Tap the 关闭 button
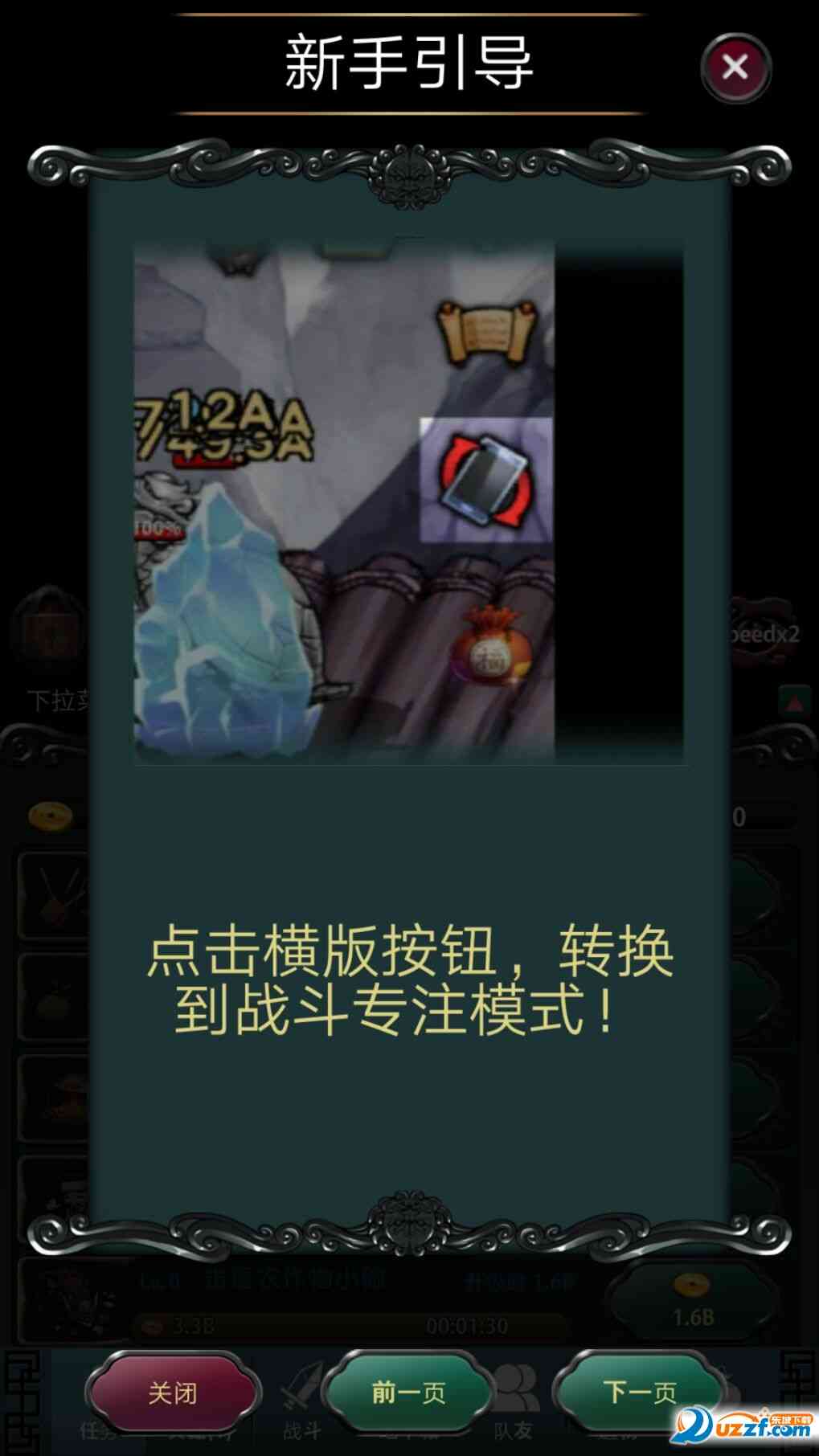Viewport: 819px width, 1456px height. click(173, 1393)
